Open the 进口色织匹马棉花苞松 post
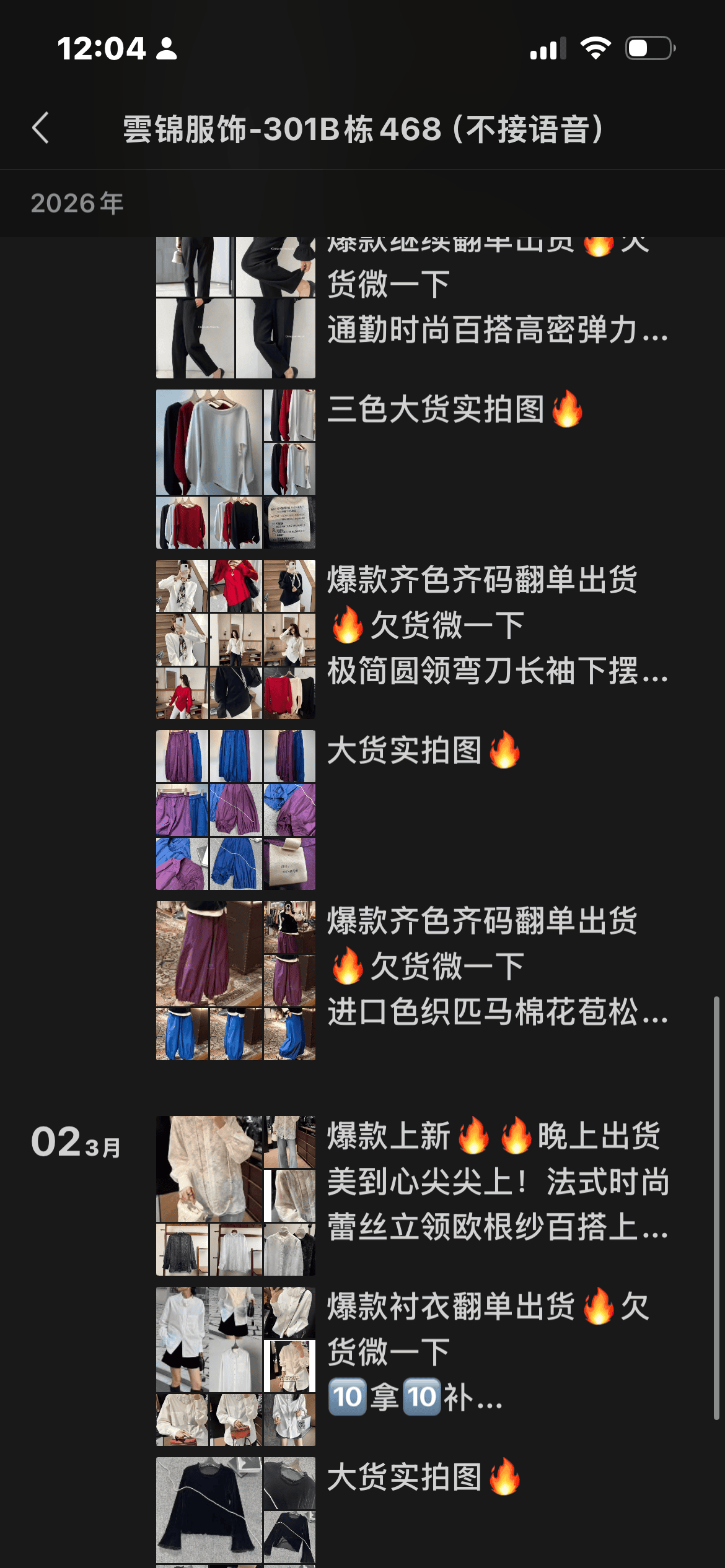 coord(496,967)
